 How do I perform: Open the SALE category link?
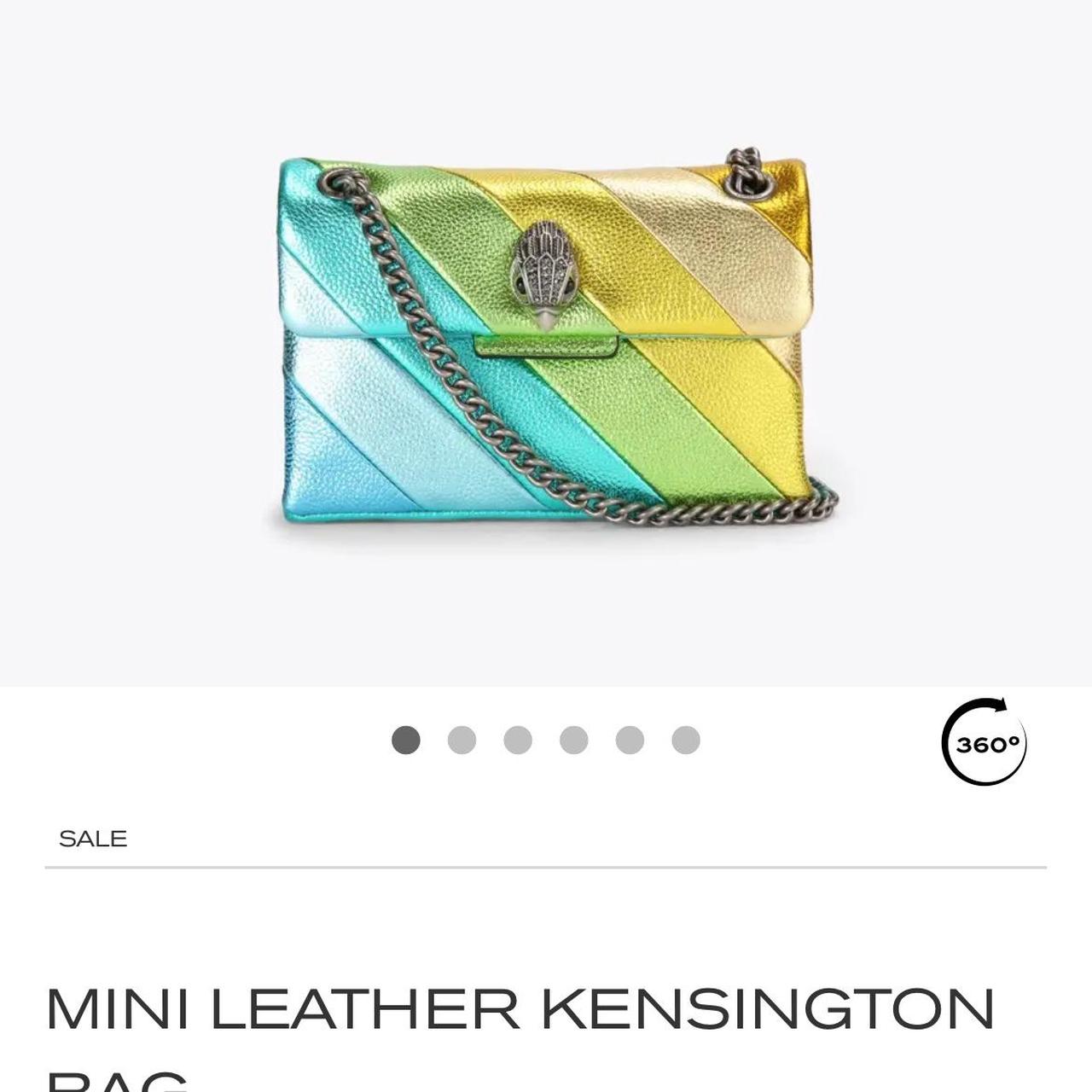pyautogui.click(x=93, y=839)
